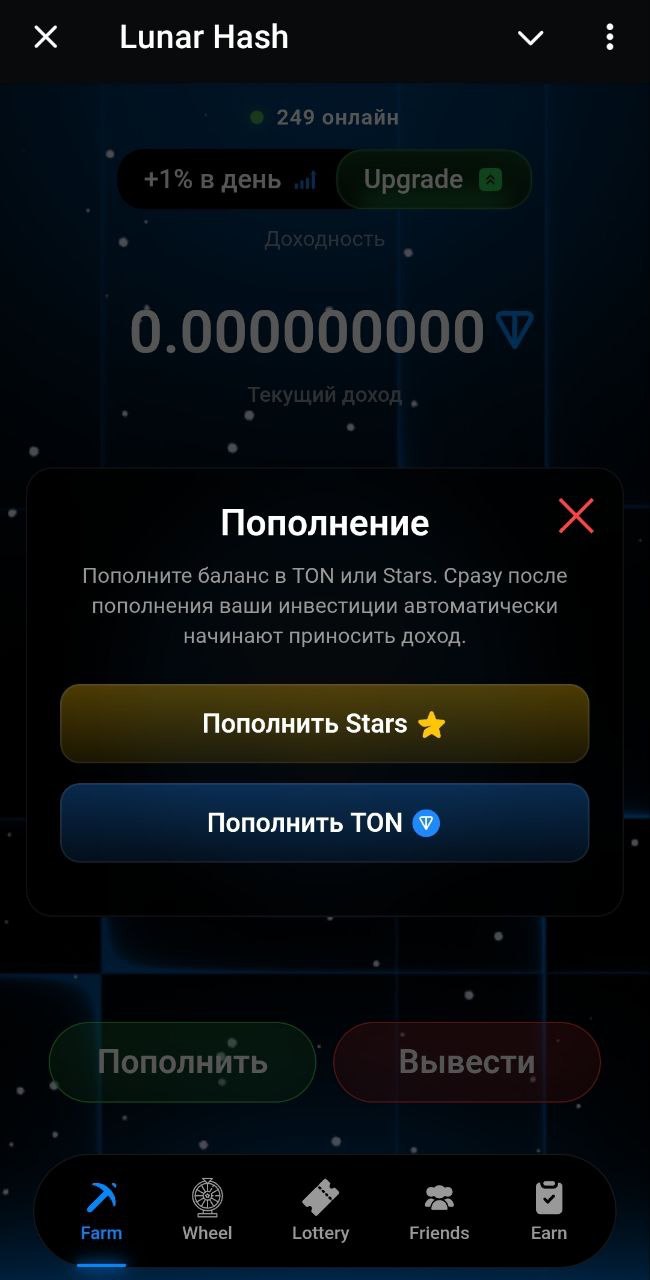650x1280 pixels.
Task: Open the Lottery tab
Action: [x=320, y=1211]
